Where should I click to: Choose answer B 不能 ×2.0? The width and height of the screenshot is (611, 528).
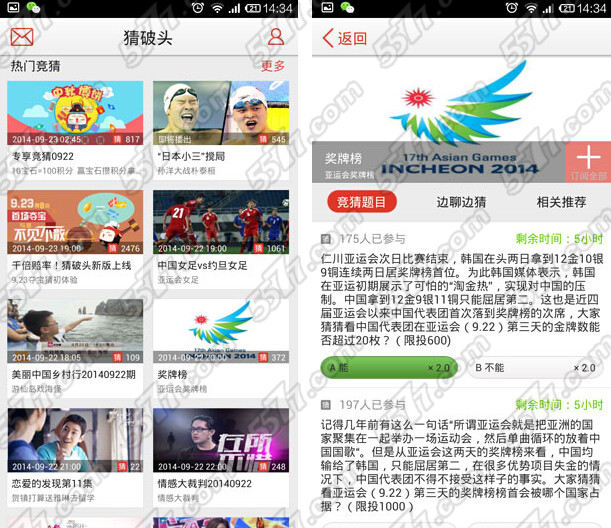[x=535, y=368]
